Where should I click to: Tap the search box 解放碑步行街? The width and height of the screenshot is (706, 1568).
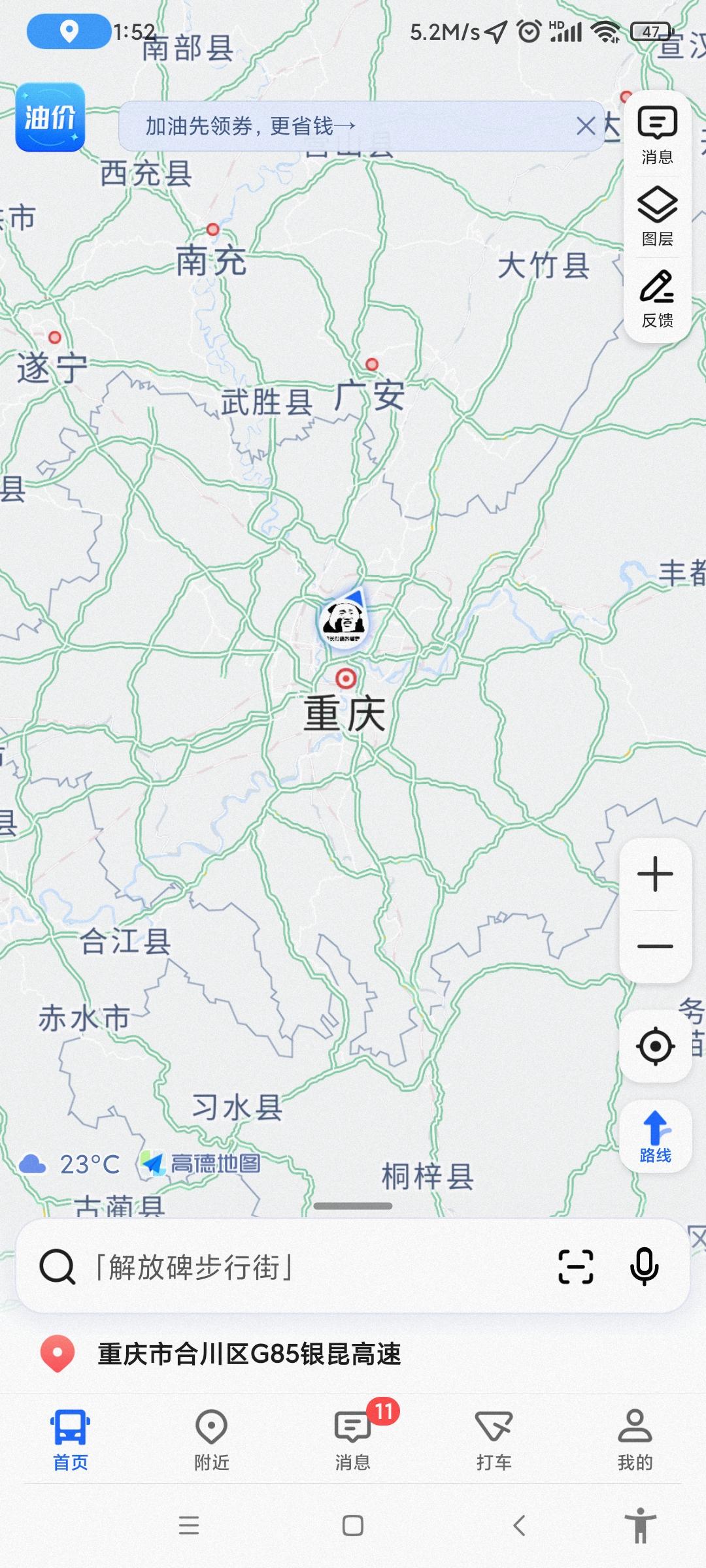pos(294,1266)
